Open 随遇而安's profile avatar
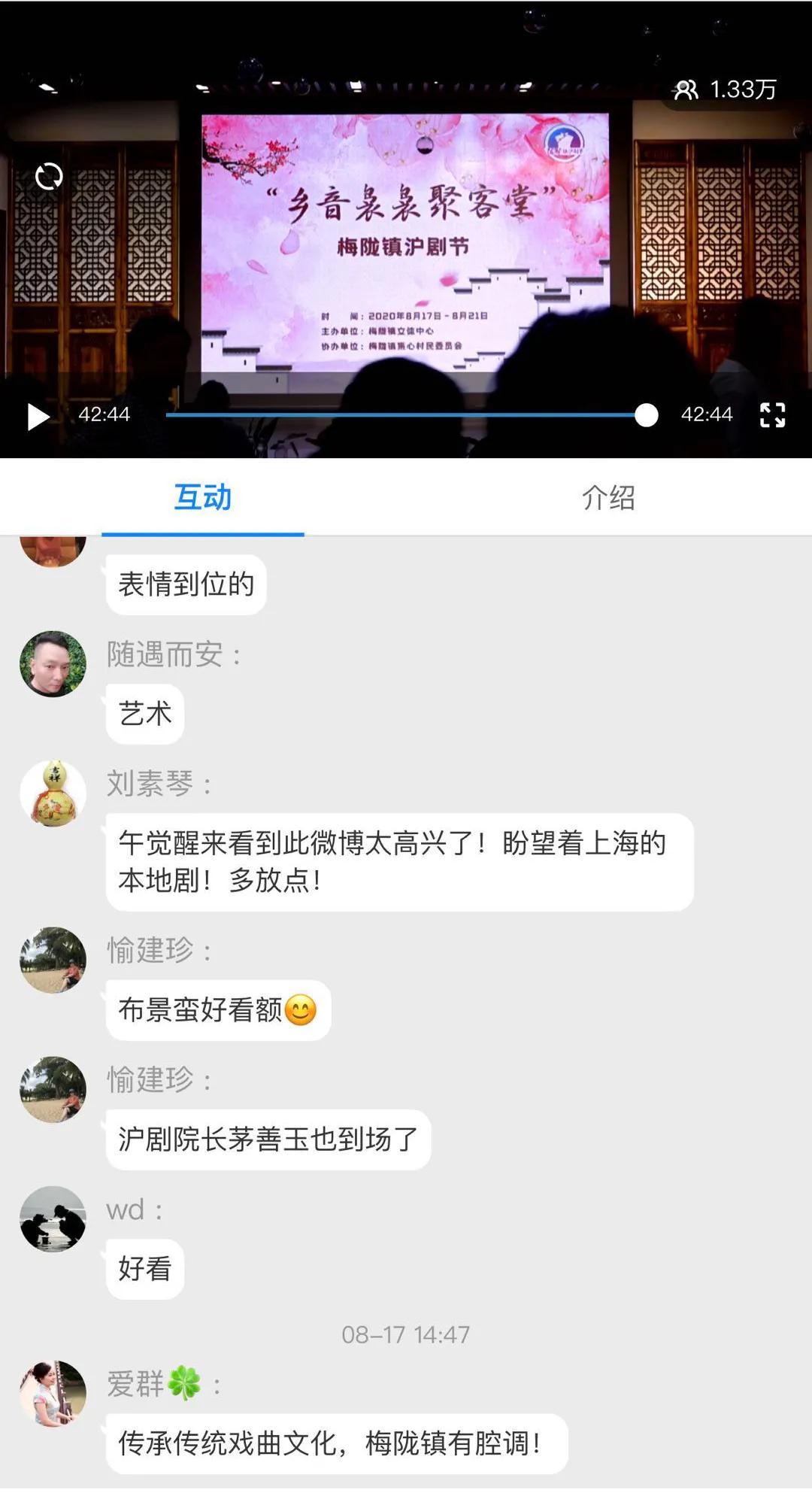The height and width of the screenshot is (1496, 812). point(53,663)
